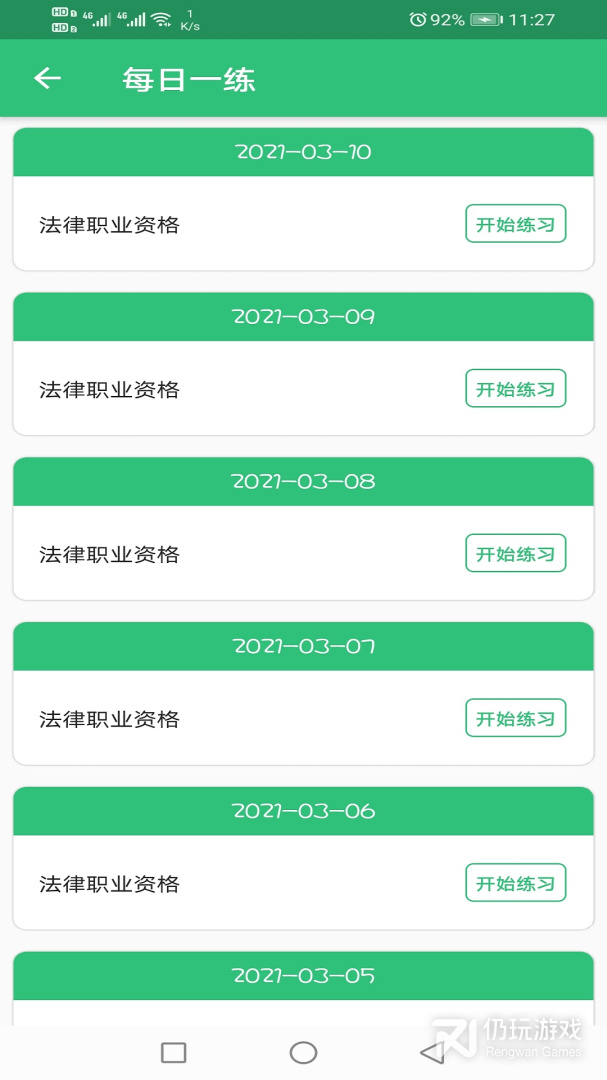The width and height of the screenshot is (607, 1080).
Task: Select 开始练习 under 2021-03-07
Action: pyautogui.click(x=515, y=718)
